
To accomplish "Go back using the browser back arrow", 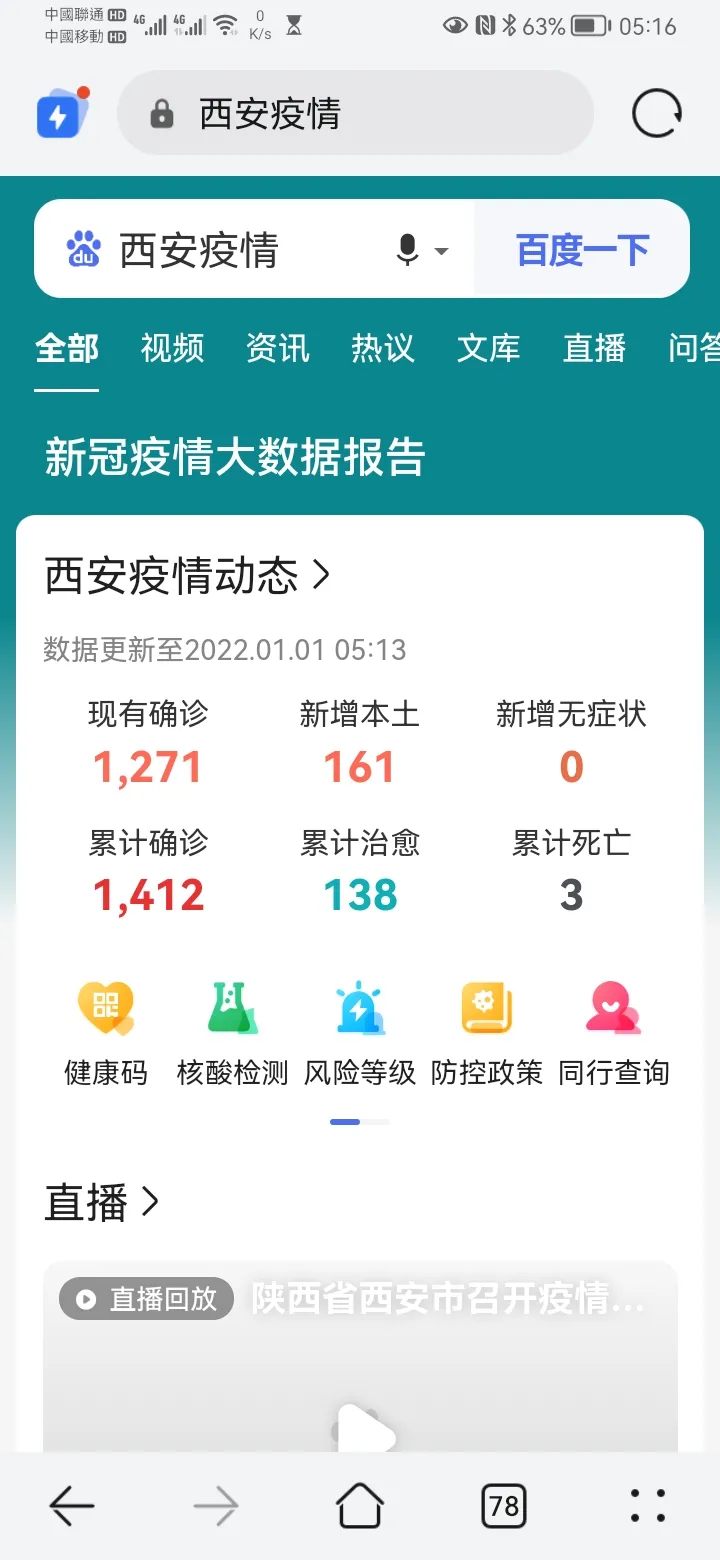I will click(x=72, y=1506).
